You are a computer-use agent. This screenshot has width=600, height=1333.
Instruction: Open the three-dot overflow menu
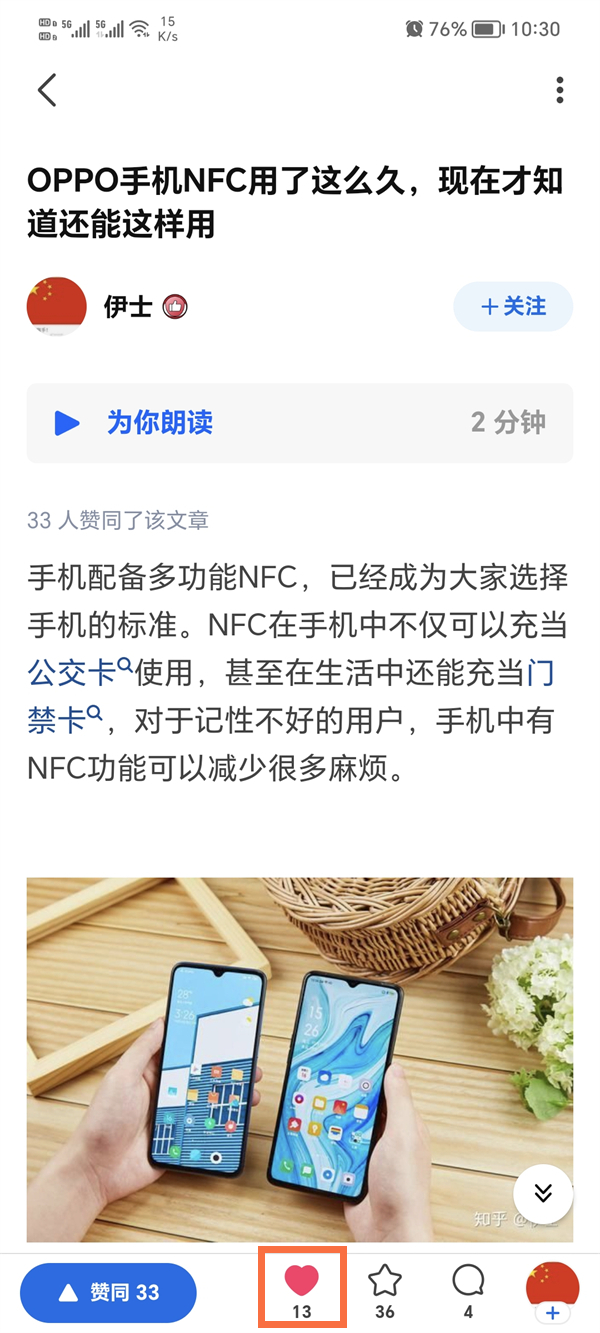coord(560,90)
